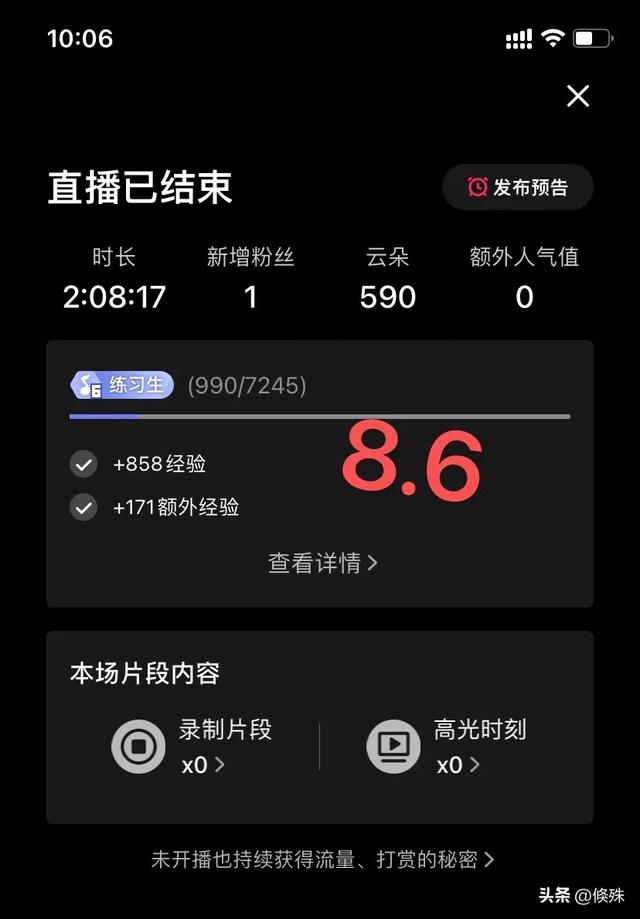
Task: Open the 录制片段 recorded clips
Action: point(192,746)
